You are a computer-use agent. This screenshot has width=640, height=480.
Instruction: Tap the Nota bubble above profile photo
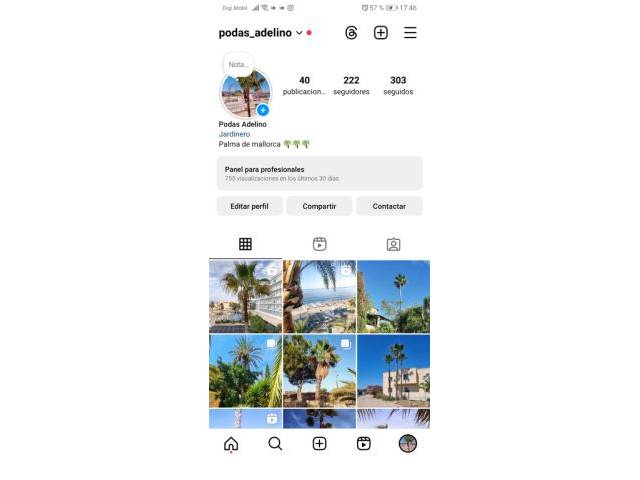[x=238, y=64]
